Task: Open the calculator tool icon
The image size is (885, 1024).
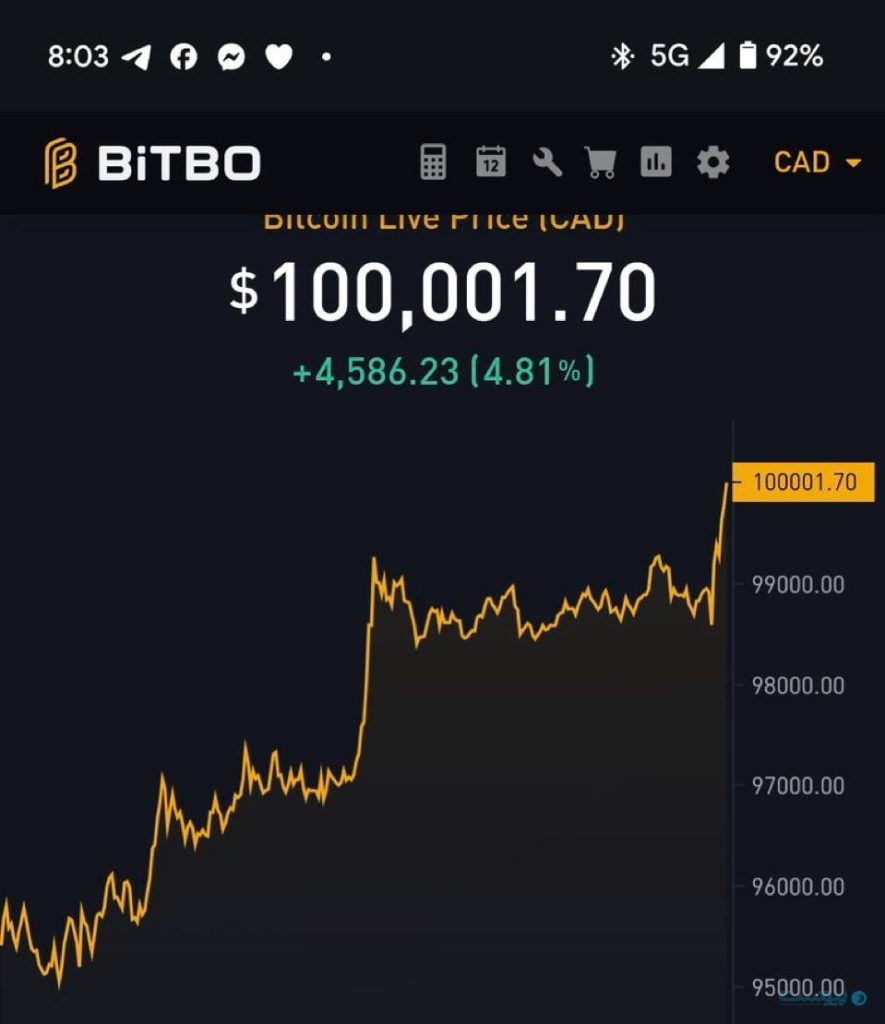Action: [433, 162]
